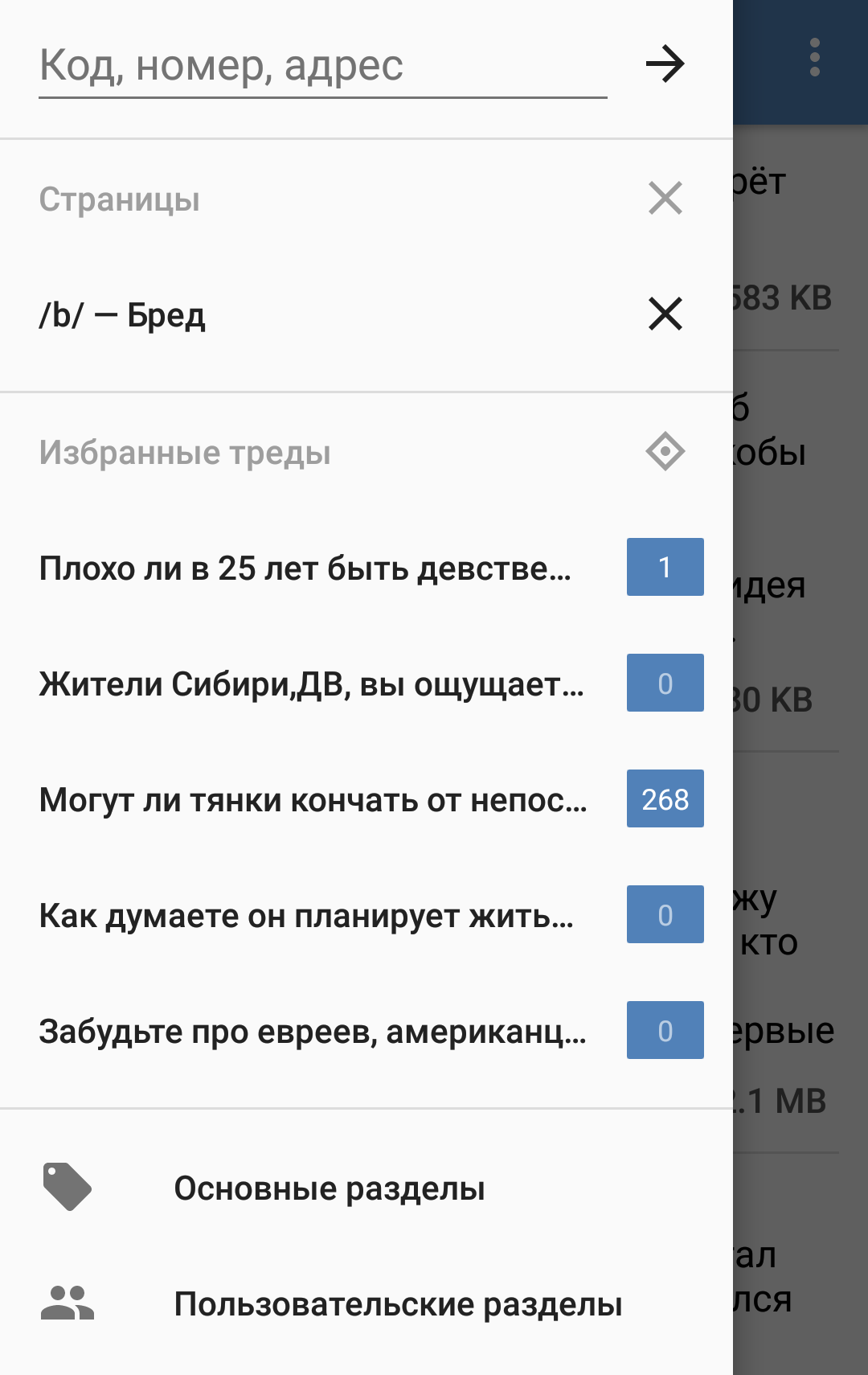
Task: Close all pages with the Страницы X icon
Action: click(x=665, y=199)
